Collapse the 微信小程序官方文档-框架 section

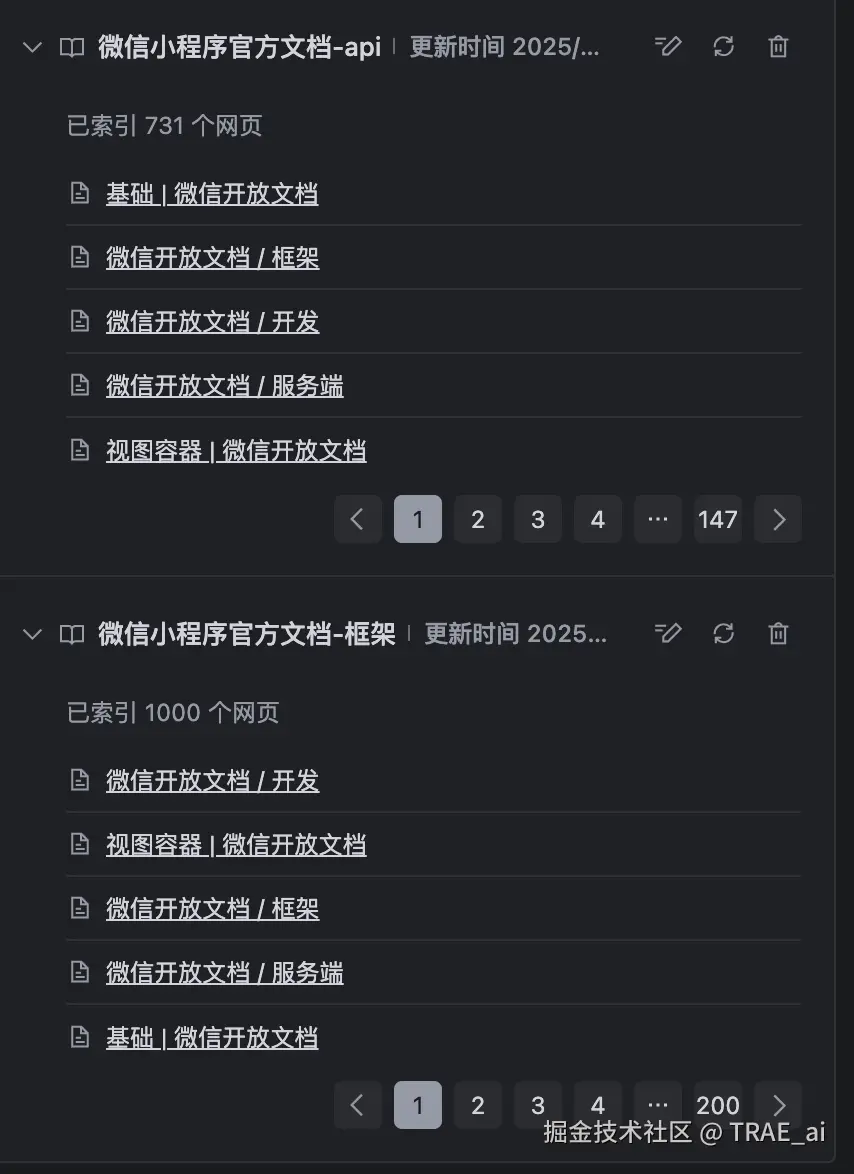tap(32, 634)
